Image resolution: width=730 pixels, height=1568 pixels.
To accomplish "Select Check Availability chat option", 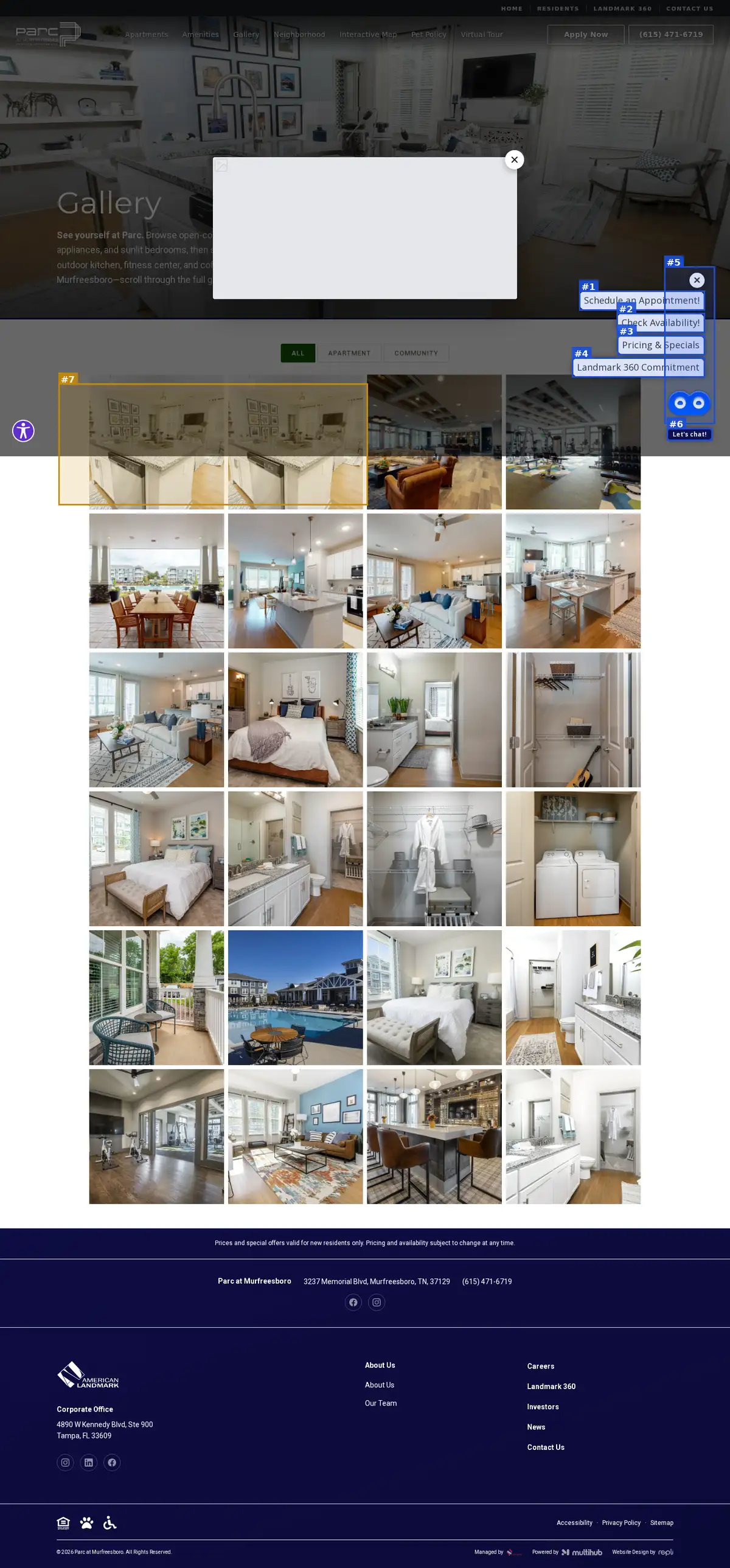I will [x=661, y=322].
